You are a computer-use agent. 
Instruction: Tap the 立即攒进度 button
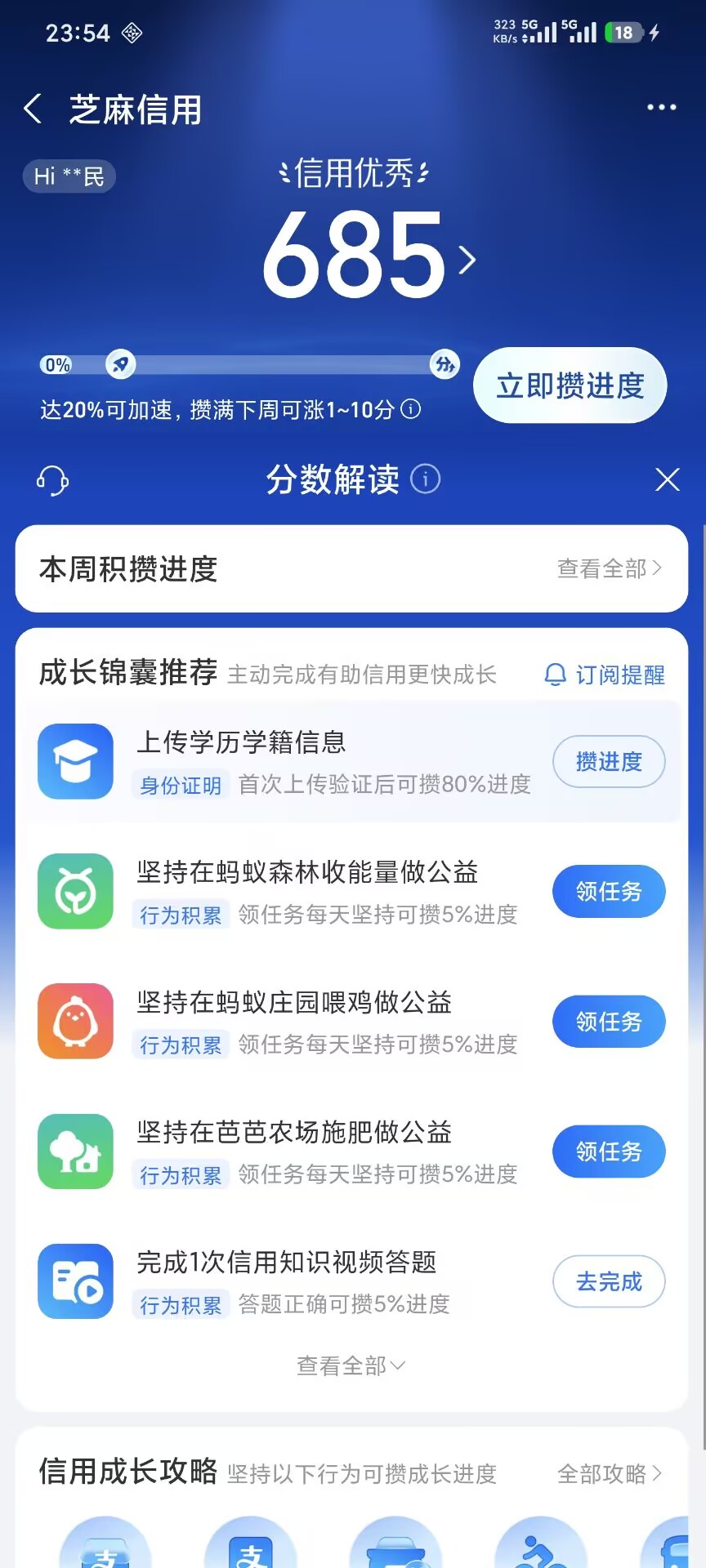(570, 385)
